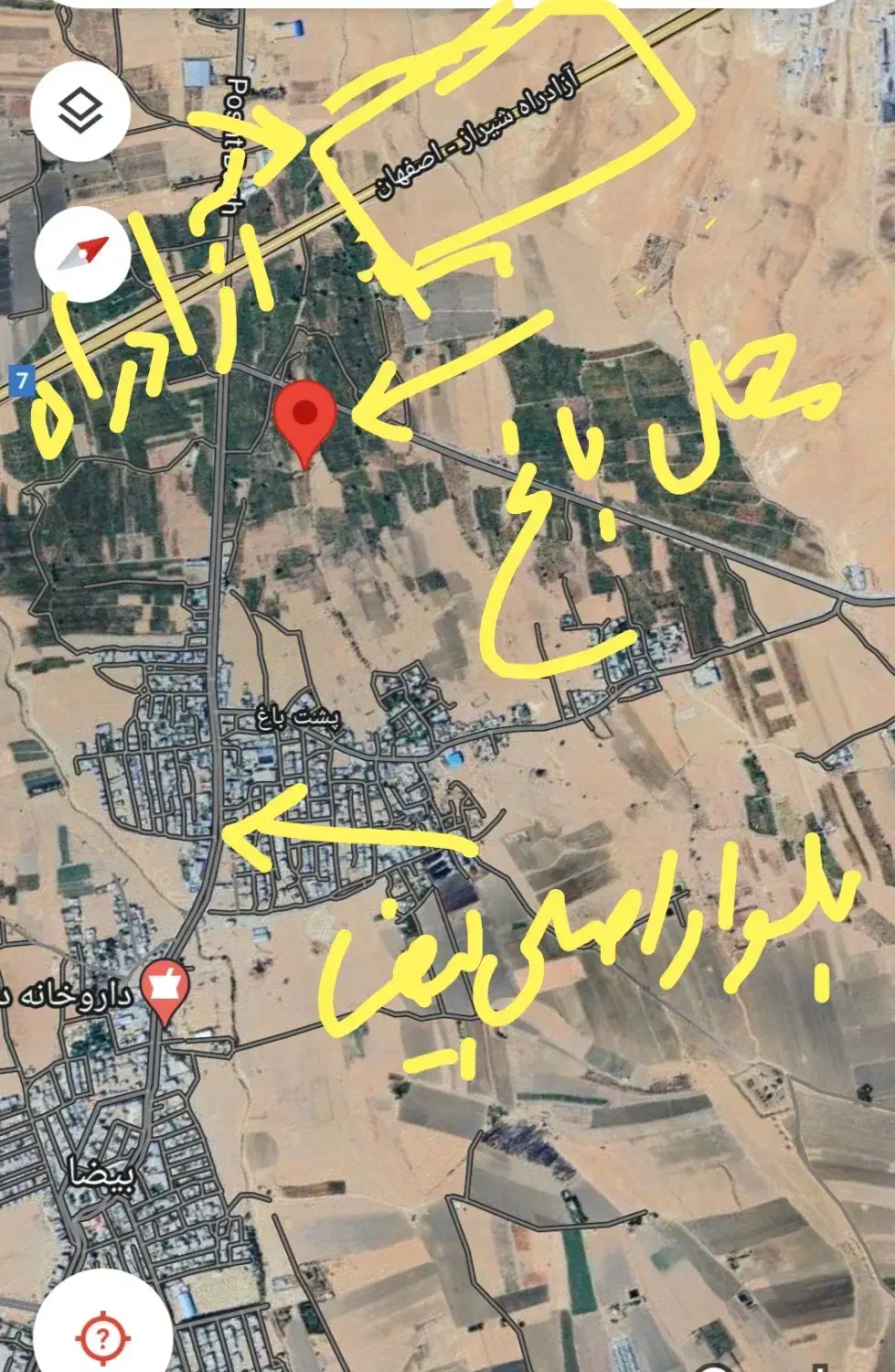The image size is (895, 1372).
Task: Tap the red dropped pin
Action: [304, 419]
